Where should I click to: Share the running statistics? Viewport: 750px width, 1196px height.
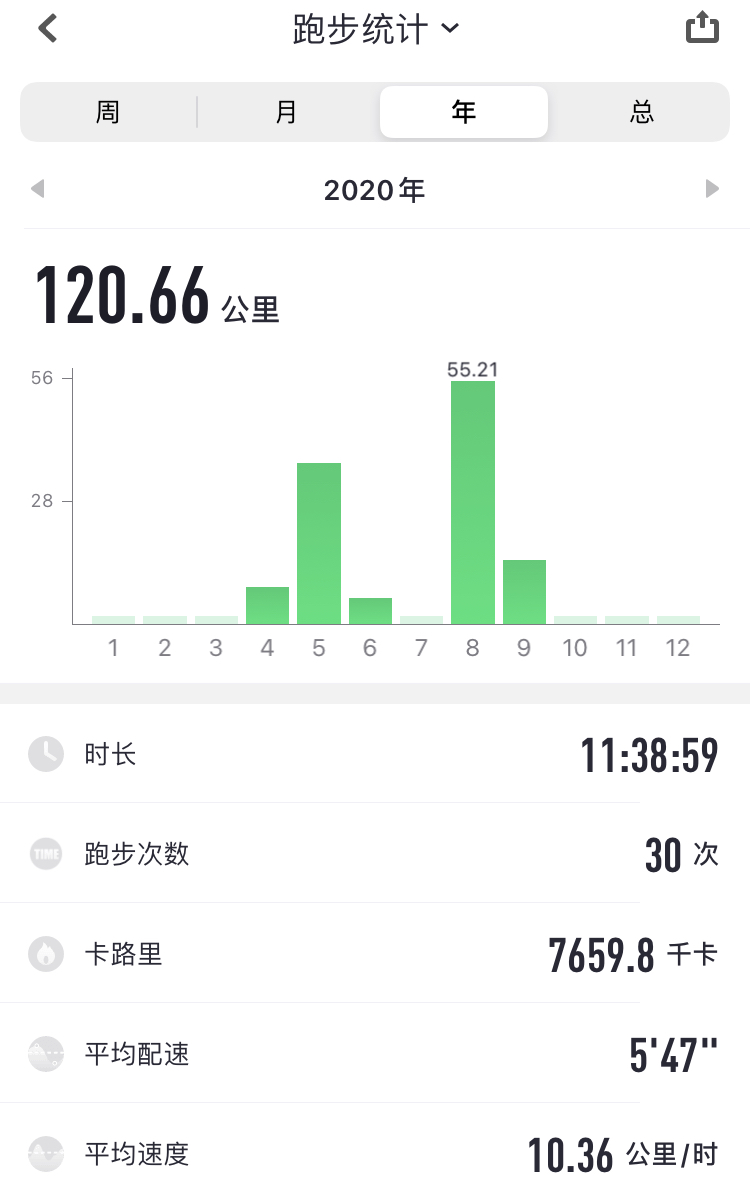702,28
